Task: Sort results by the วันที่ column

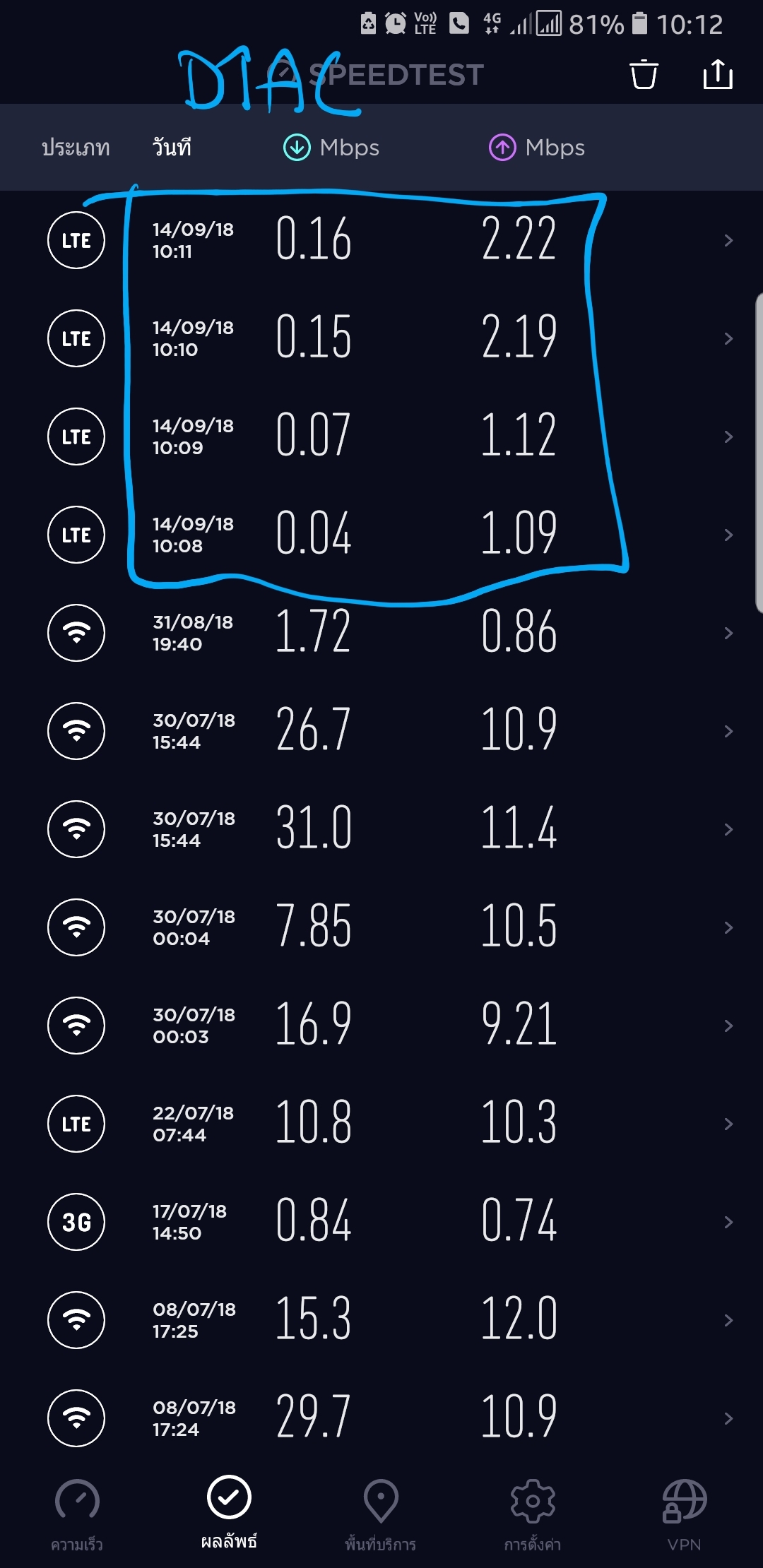Action: tap(172, 148)
